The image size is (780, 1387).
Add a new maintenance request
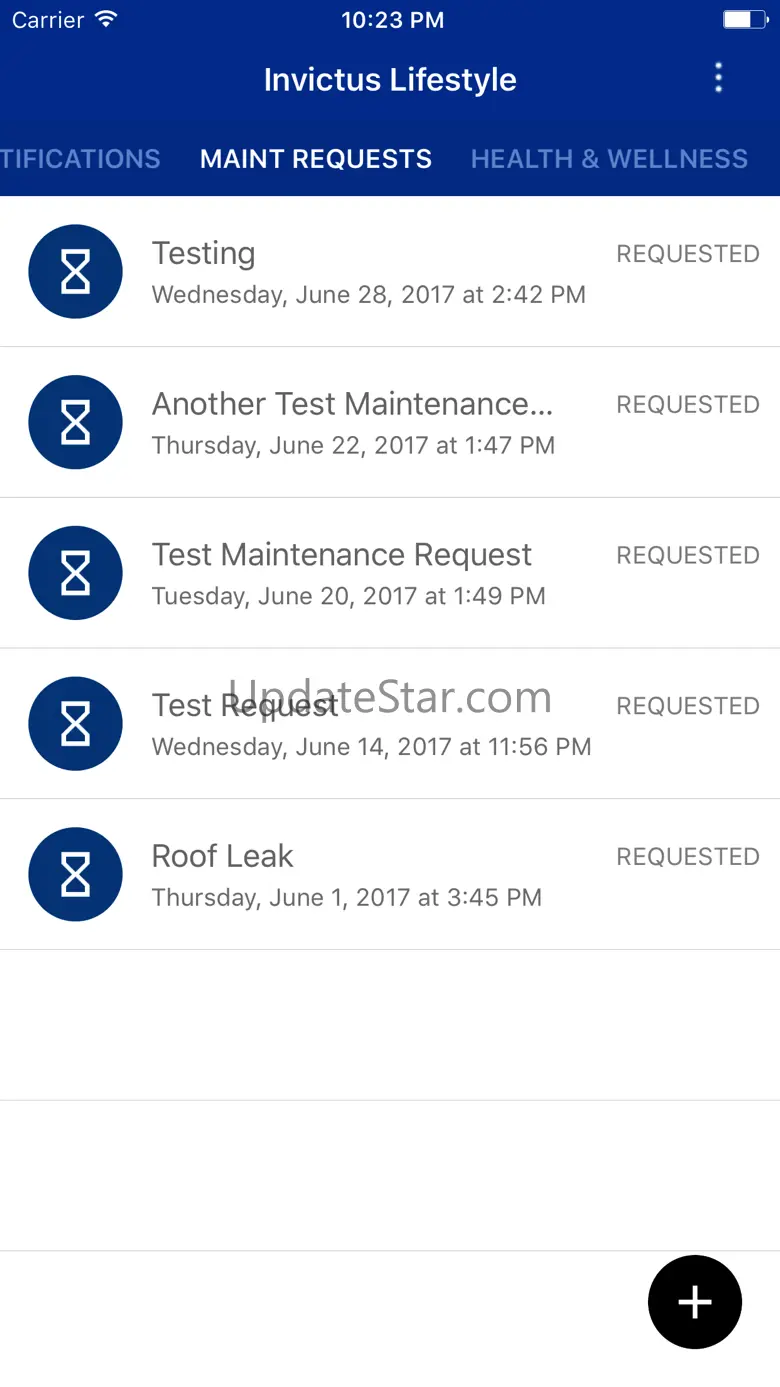pyautogui.click(x=695, y=1302)
